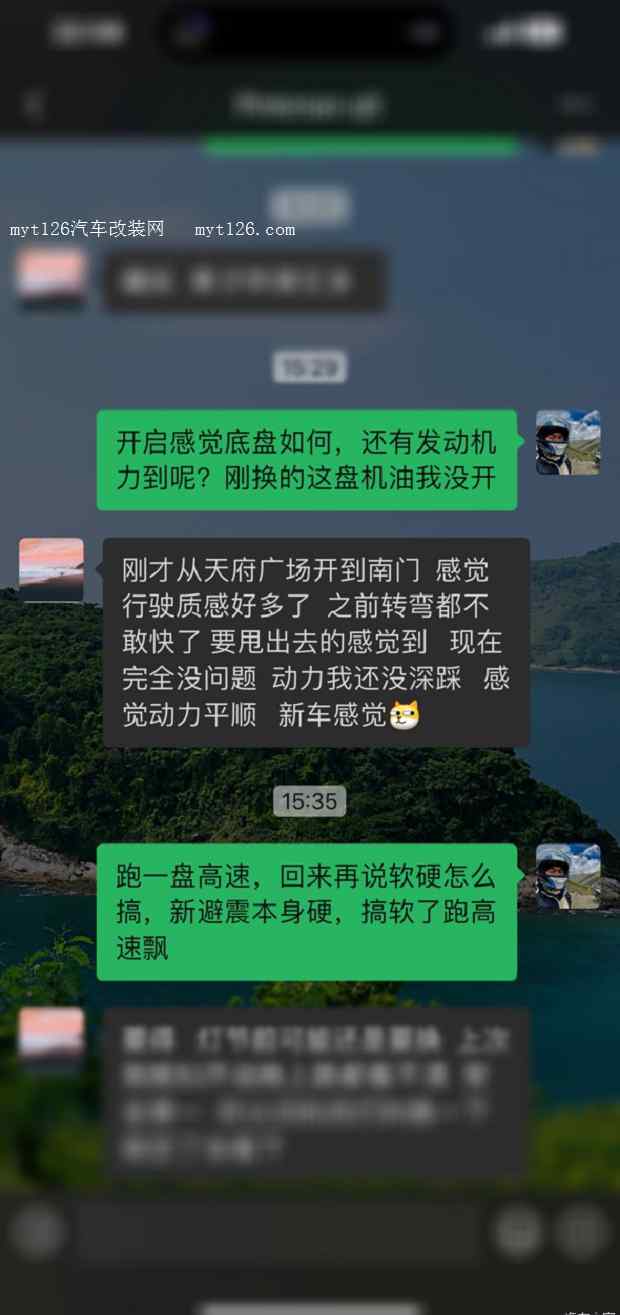The image size is (620, 1315).
Task: Open the plus attachment menu
Action: (x=581, y=1232)
